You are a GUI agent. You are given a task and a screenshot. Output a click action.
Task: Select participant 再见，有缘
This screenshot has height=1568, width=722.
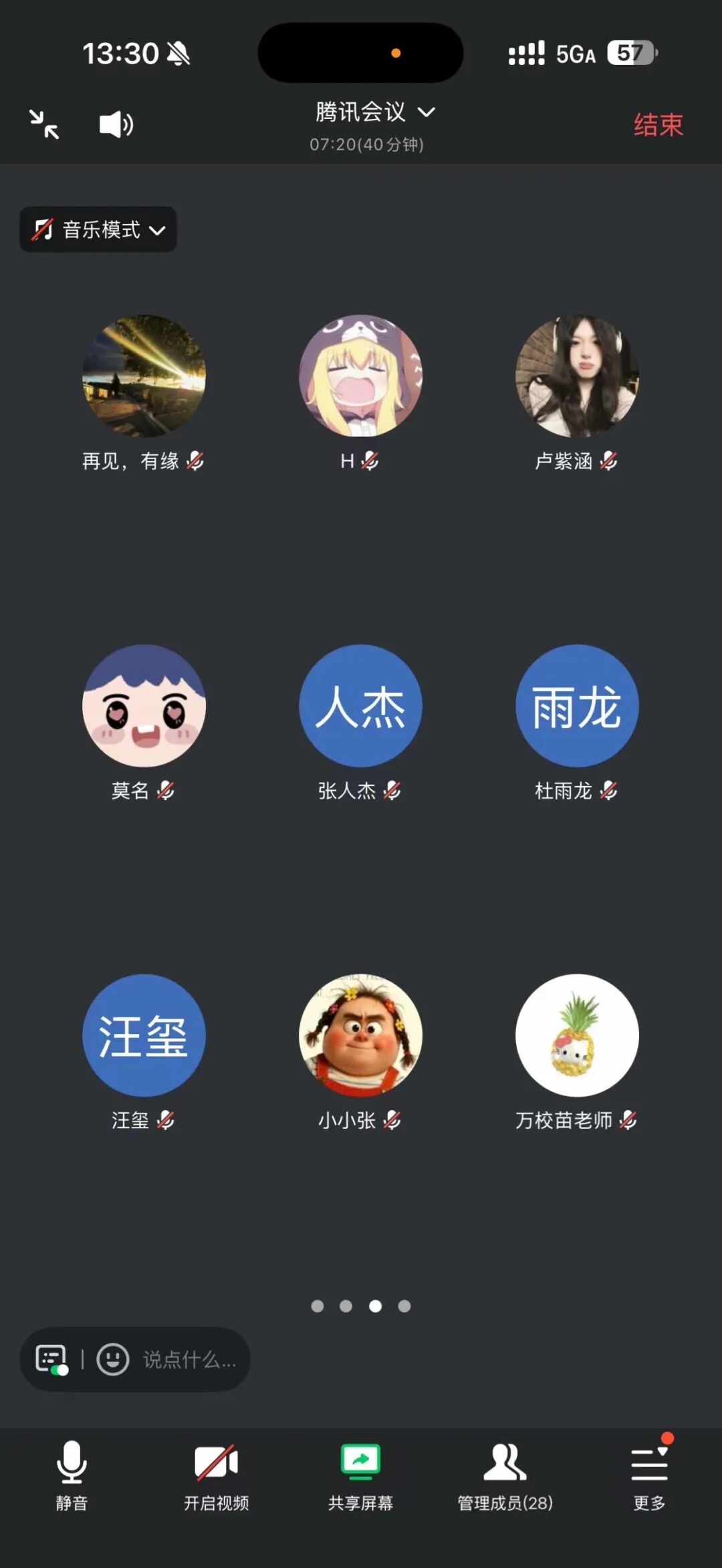pyautogui.click(x=144, y=376)
